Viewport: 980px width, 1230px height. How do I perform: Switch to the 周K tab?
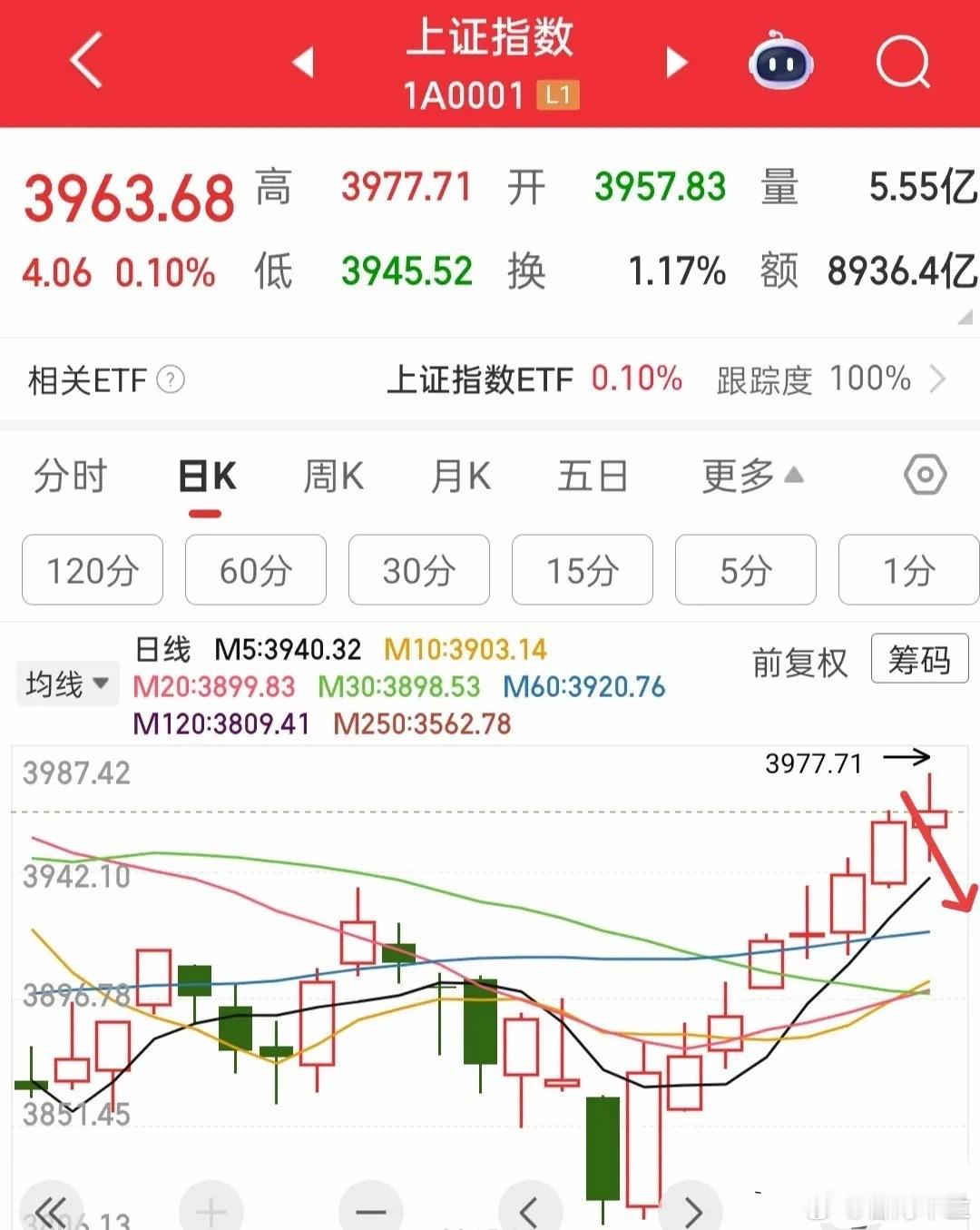334,475
